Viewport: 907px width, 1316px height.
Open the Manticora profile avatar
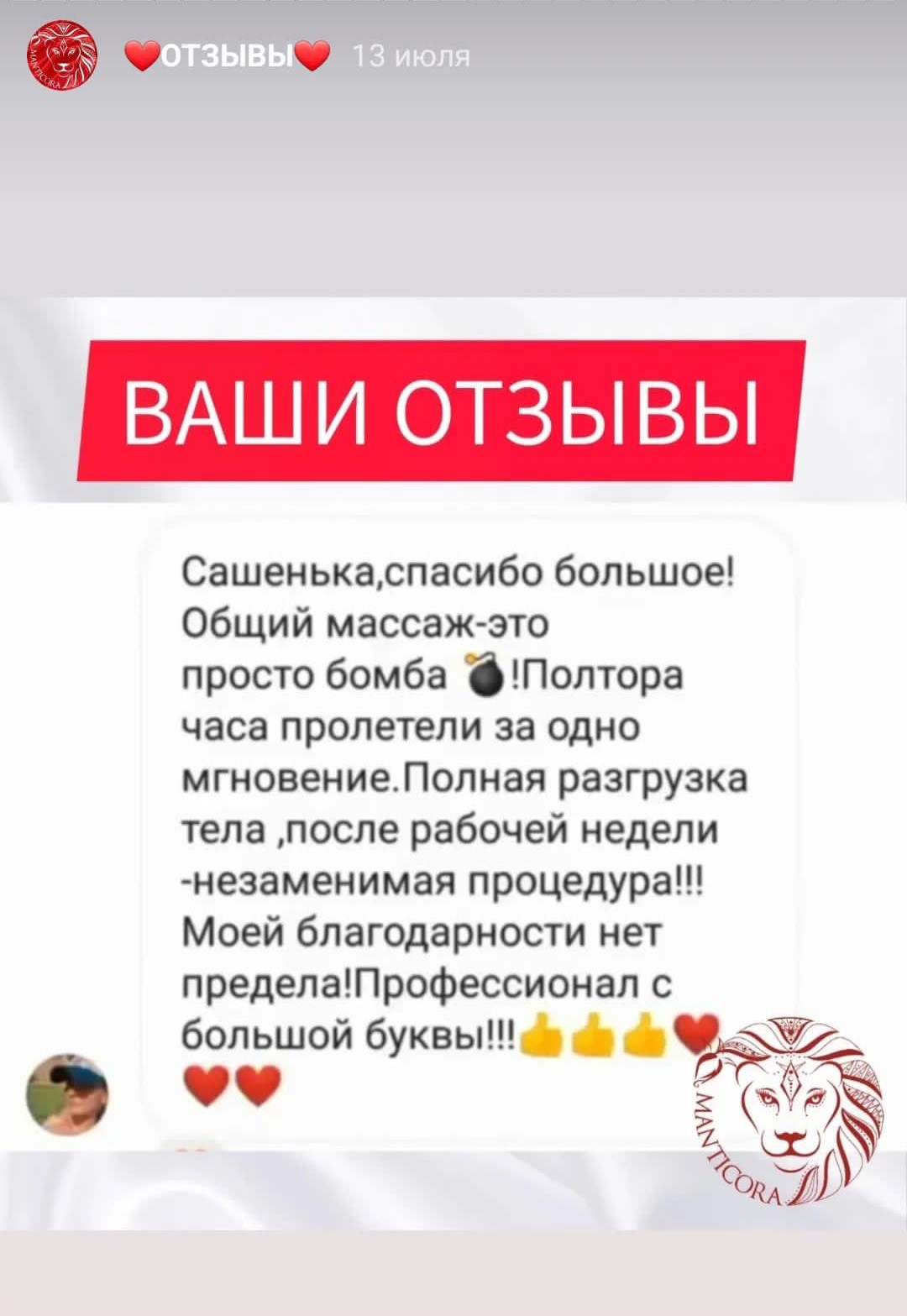[x=62, y=56]
